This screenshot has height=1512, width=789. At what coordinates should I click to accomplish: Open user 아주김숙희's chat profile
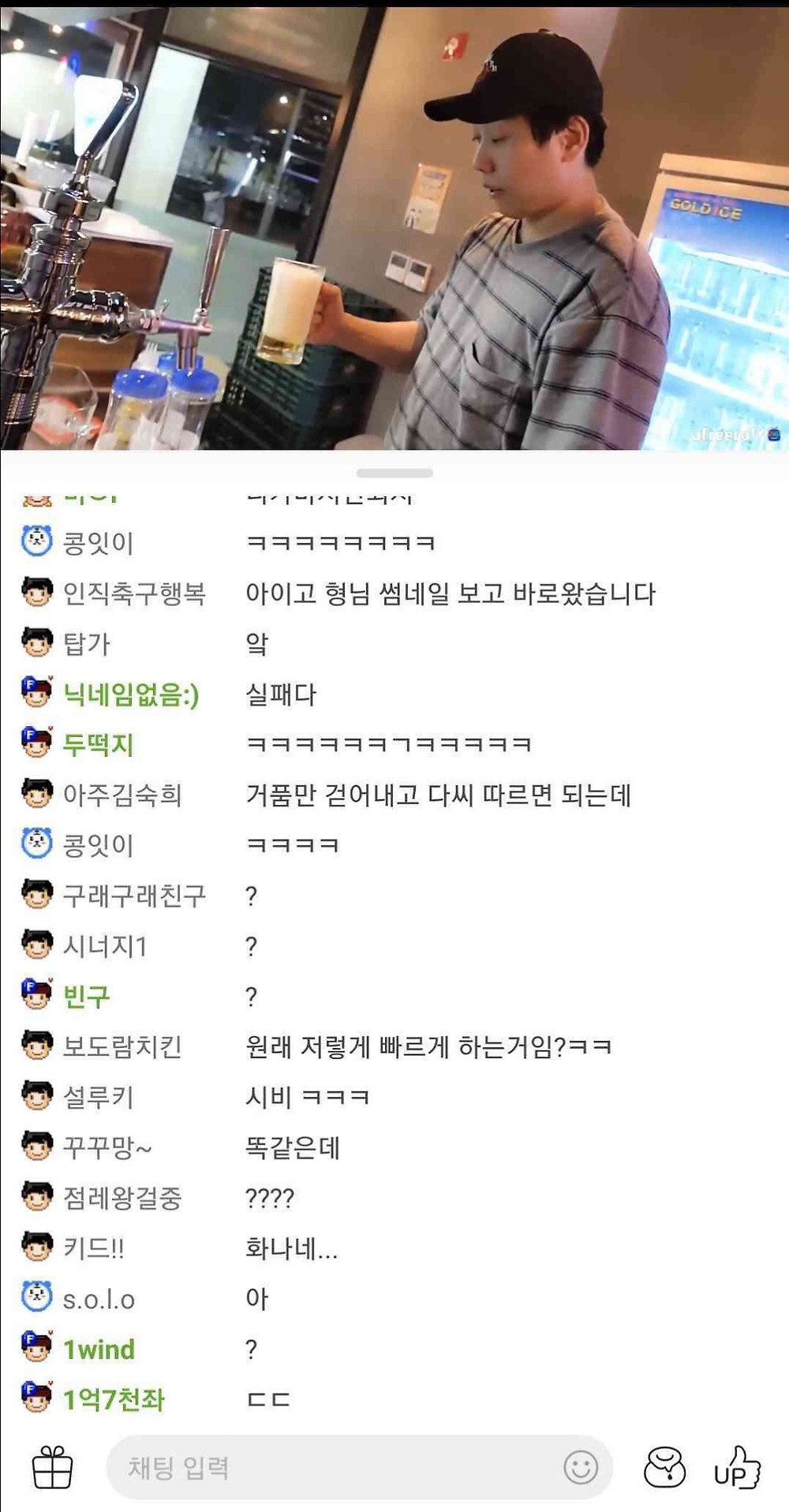tap(122, 795)
